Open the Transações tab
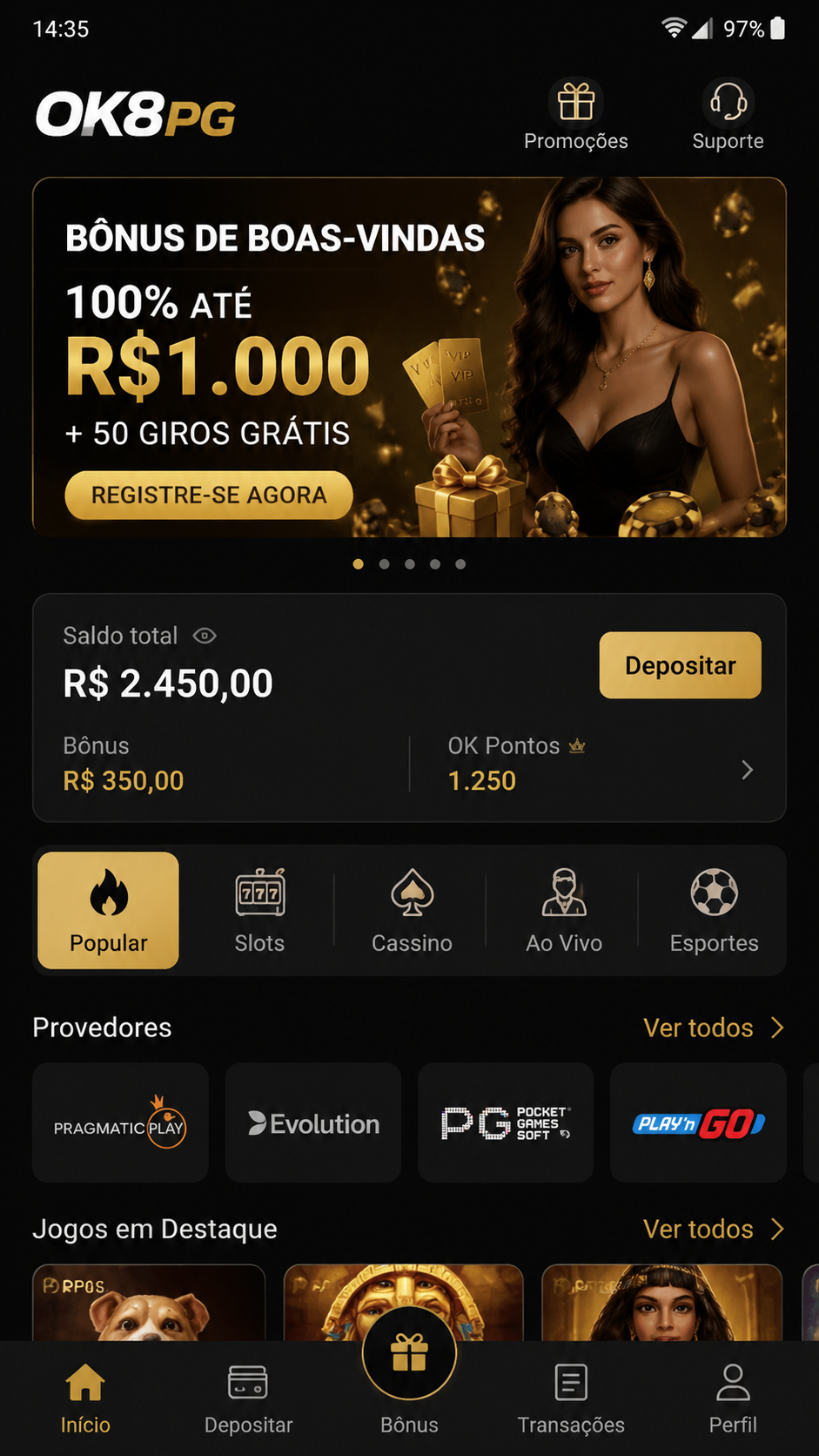819x1456 pixels. 571,1400
